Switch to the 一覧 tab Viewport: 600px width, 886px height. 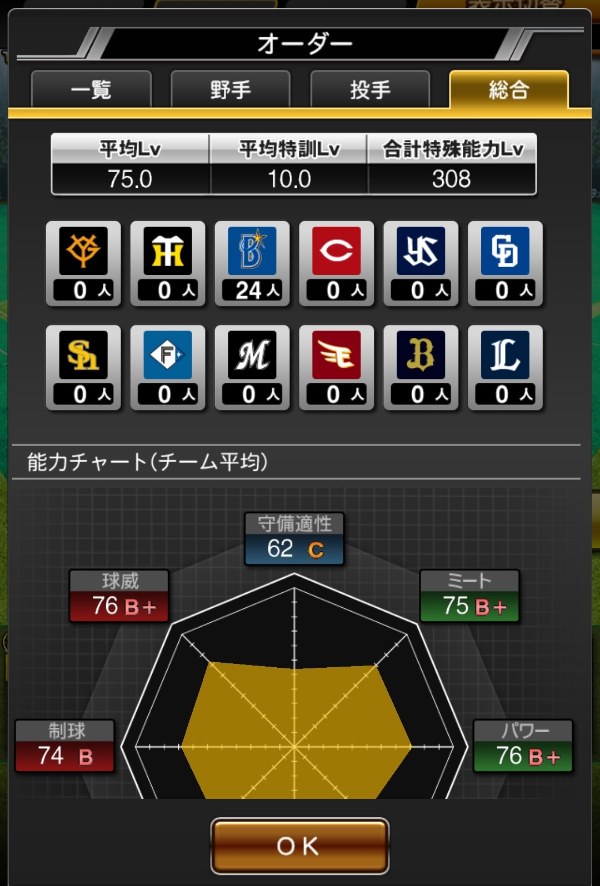click(91, 90)
